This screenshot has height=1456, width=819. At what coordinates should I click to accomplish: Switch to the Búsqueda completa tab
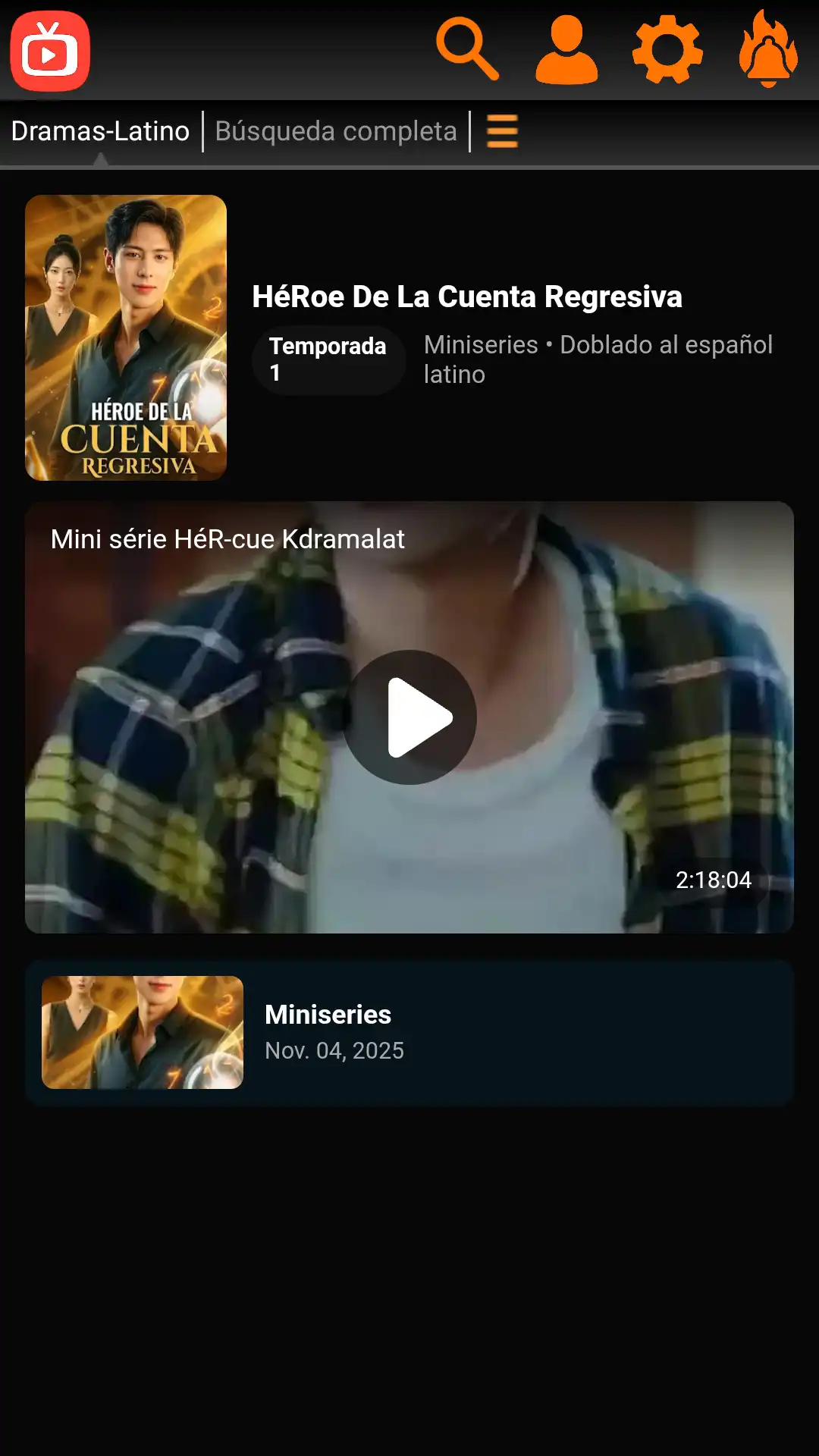coord(336,131)
